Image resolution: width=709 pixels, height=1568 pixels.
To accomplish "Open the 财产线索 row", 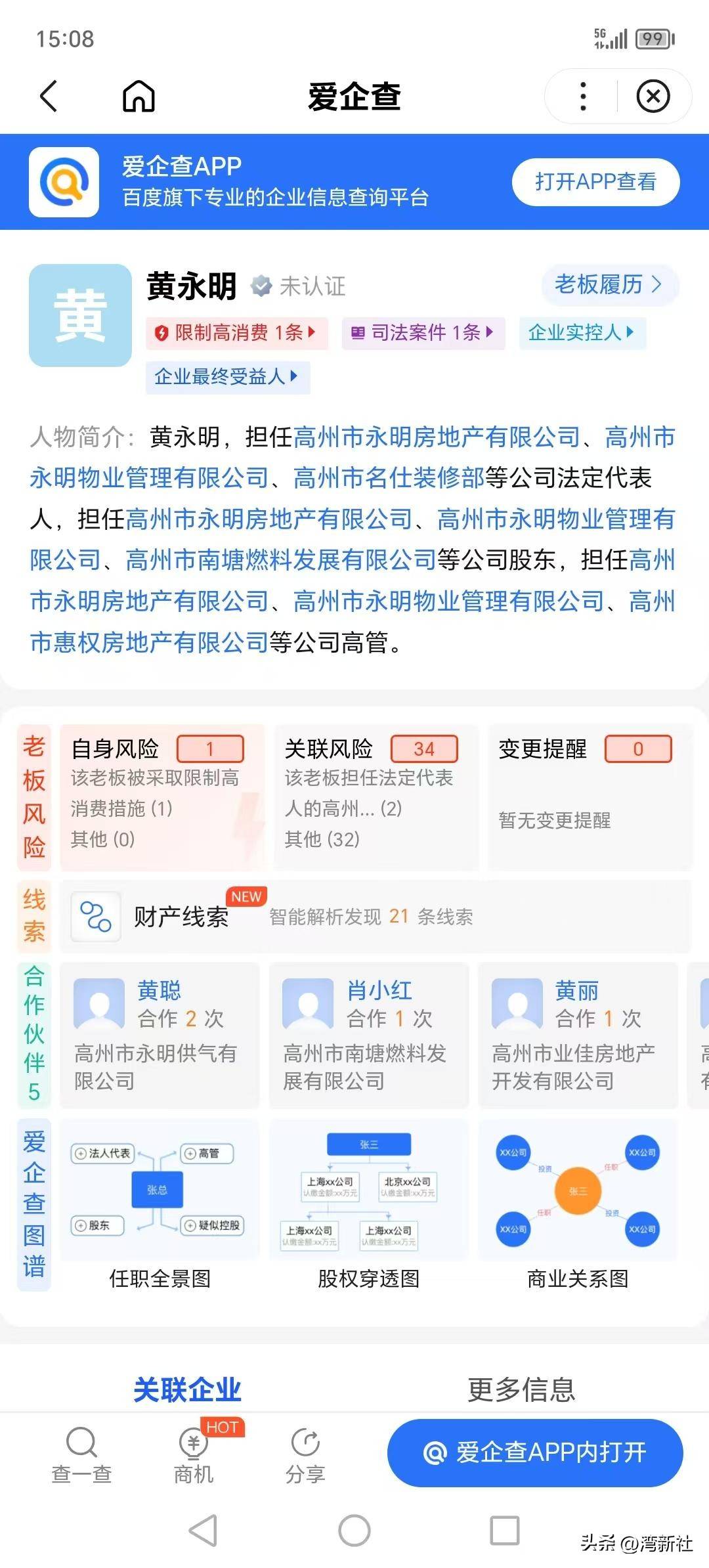I will click(x=376, y=917).
